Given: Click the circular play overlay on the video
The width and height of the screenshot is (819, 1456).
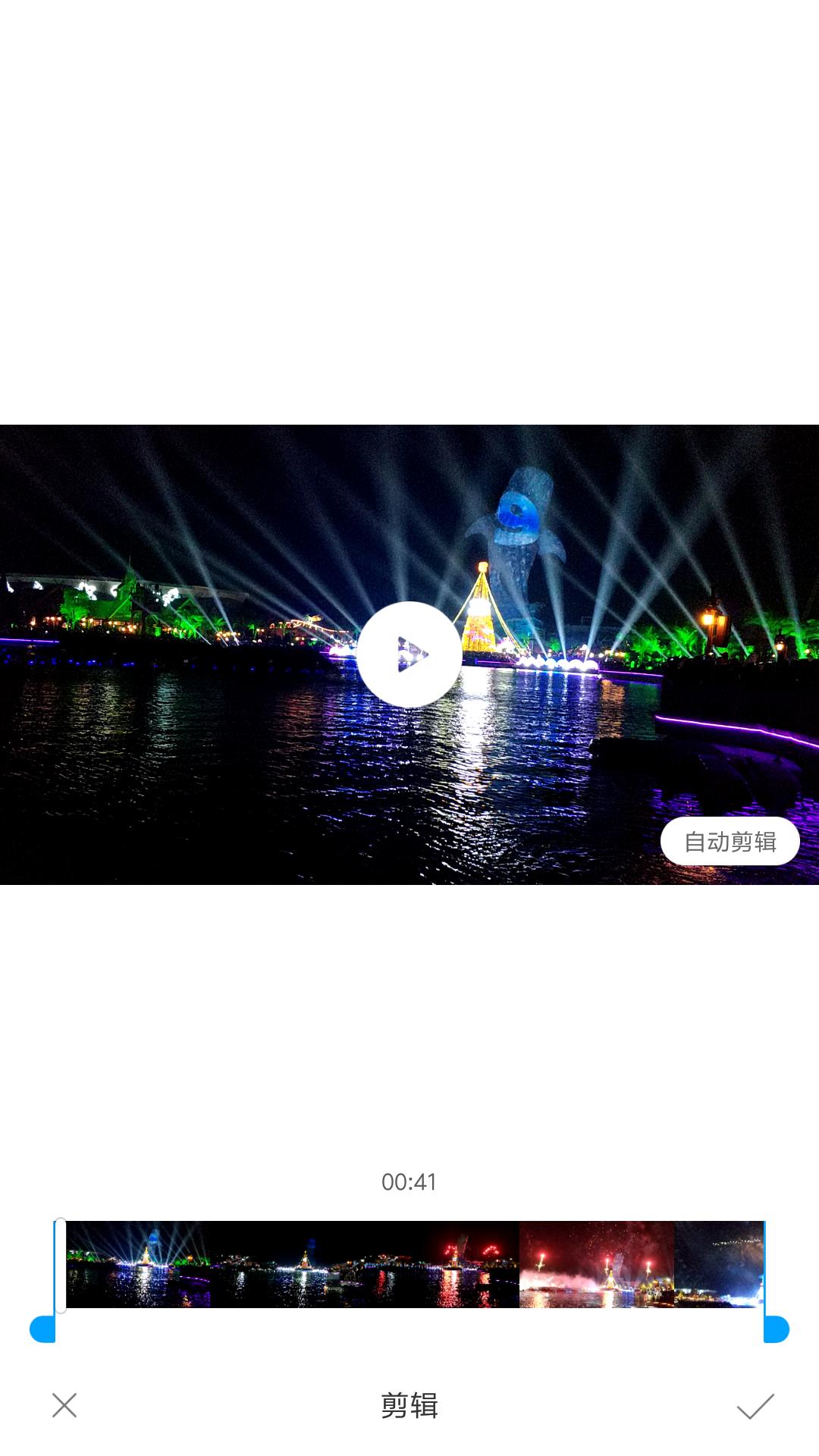Looking at the screenshot, I should tap(409, 652).
